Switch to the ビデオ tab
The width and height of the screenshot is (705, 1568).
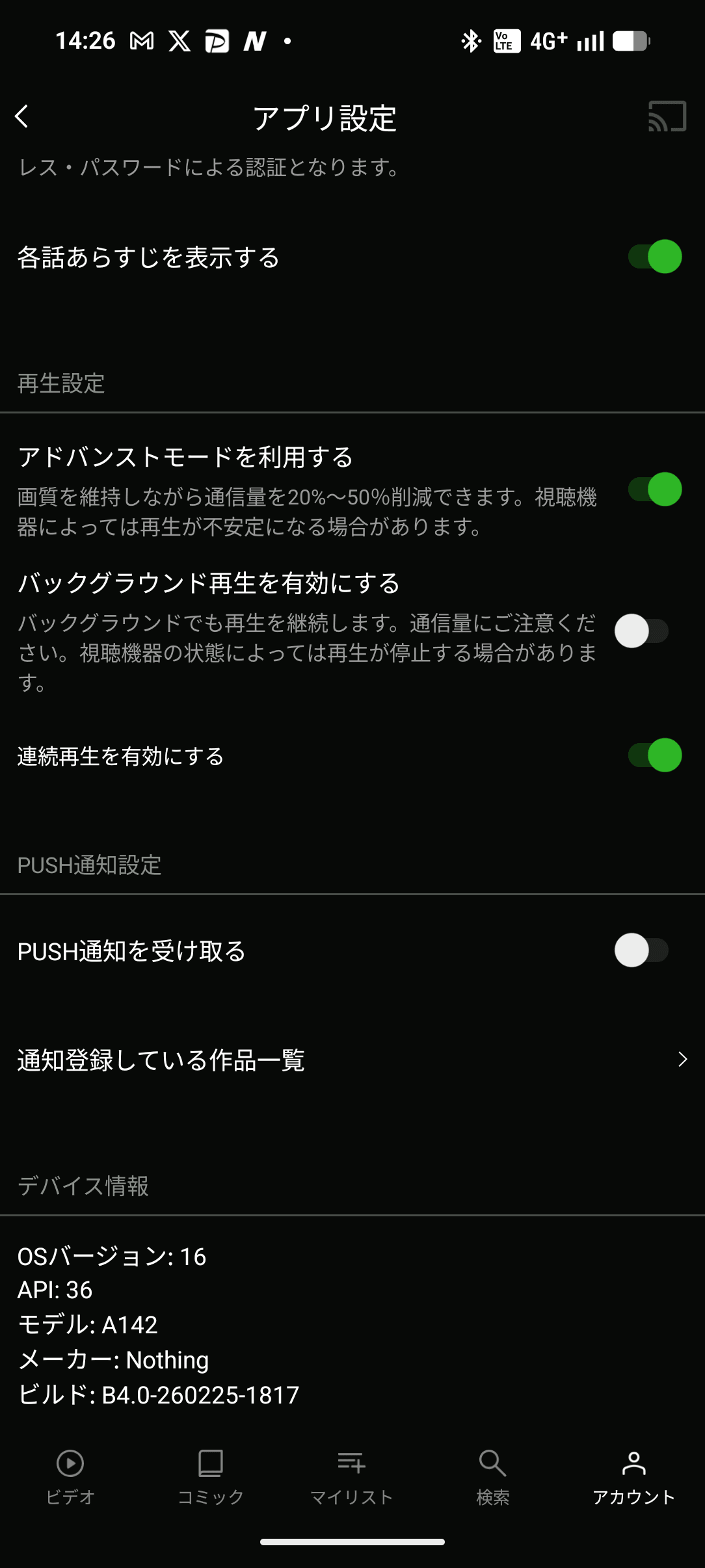pos(70,1477)
